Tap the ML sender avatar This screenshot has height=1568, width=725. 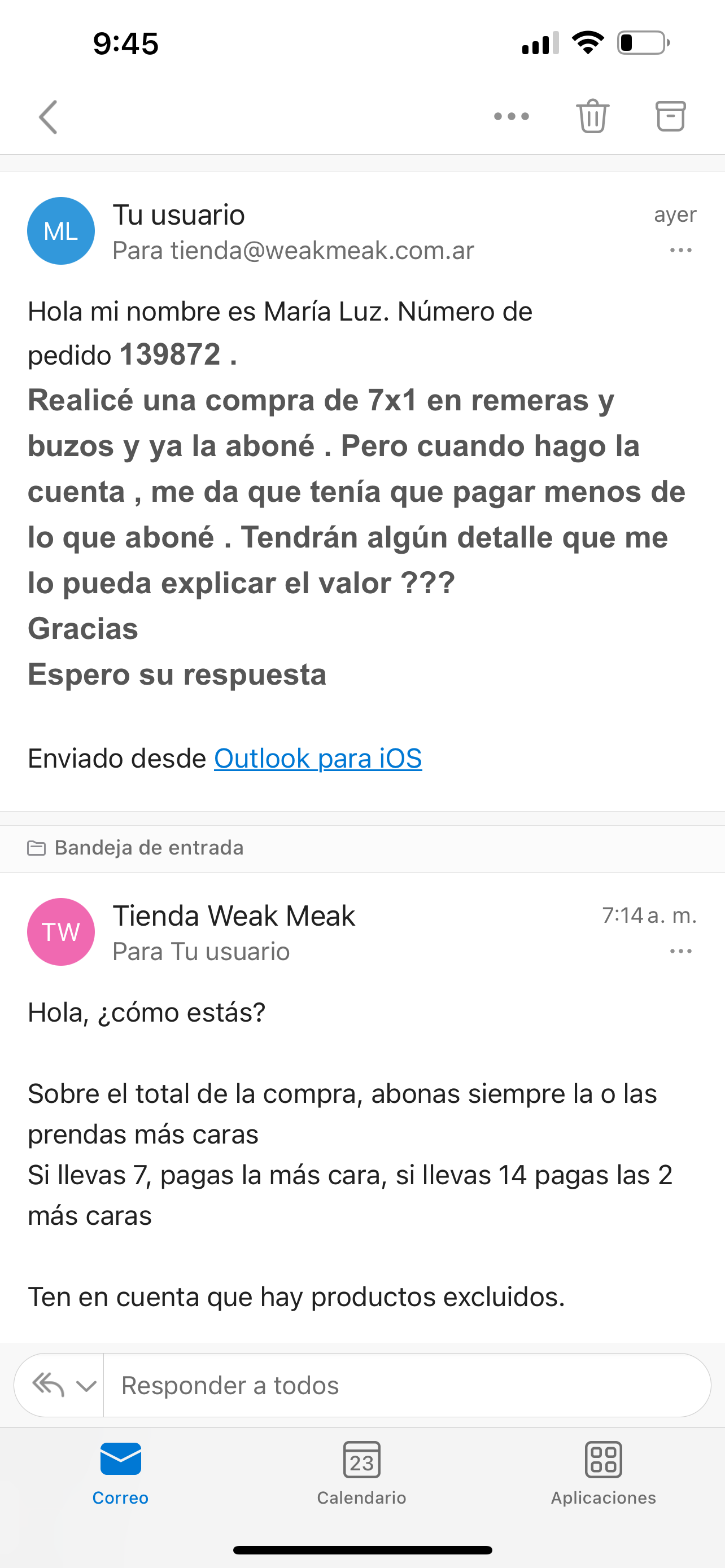pyautogui.click(x=61, y=231)
